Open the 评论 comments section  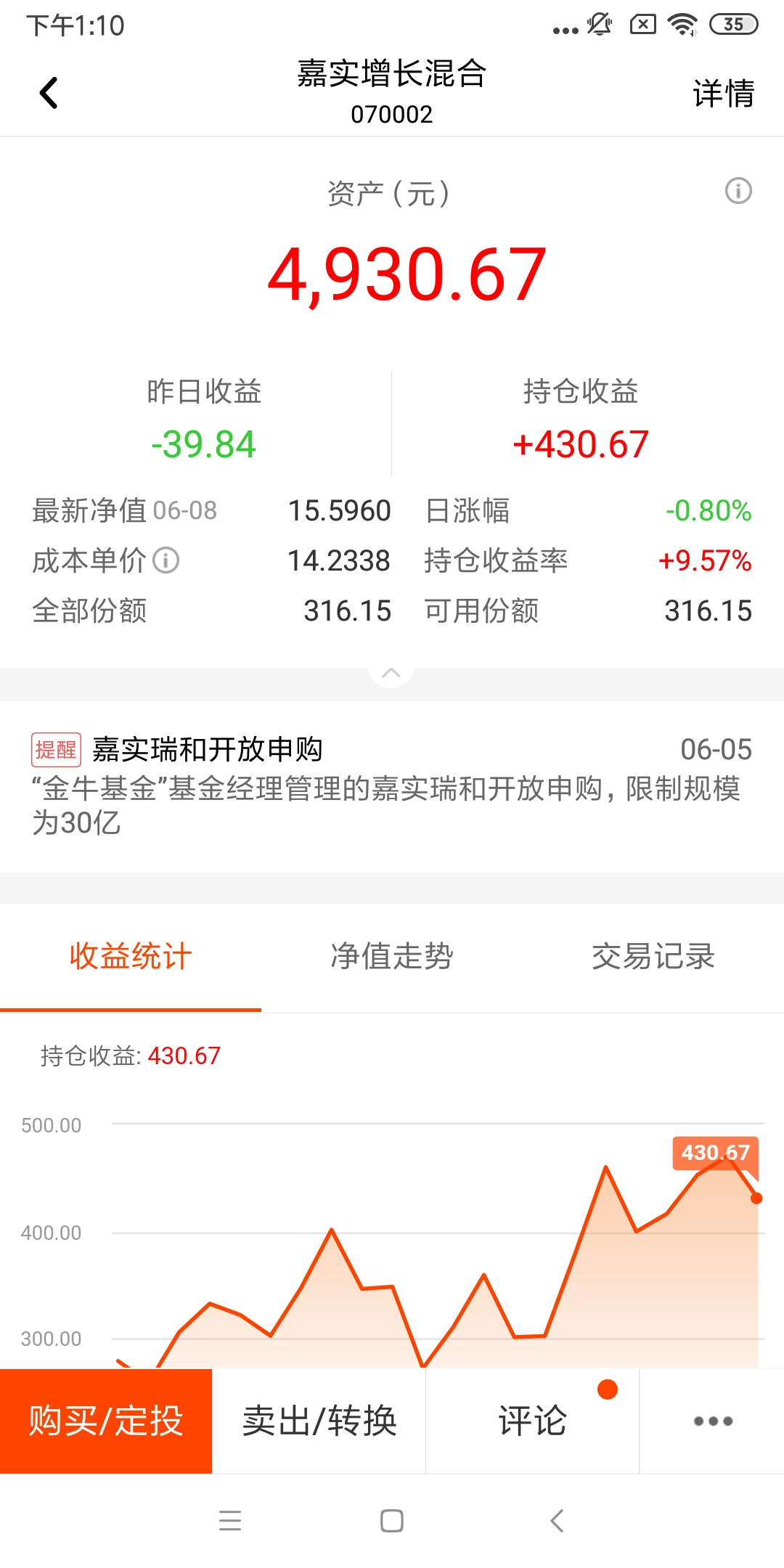(532, 1421)
